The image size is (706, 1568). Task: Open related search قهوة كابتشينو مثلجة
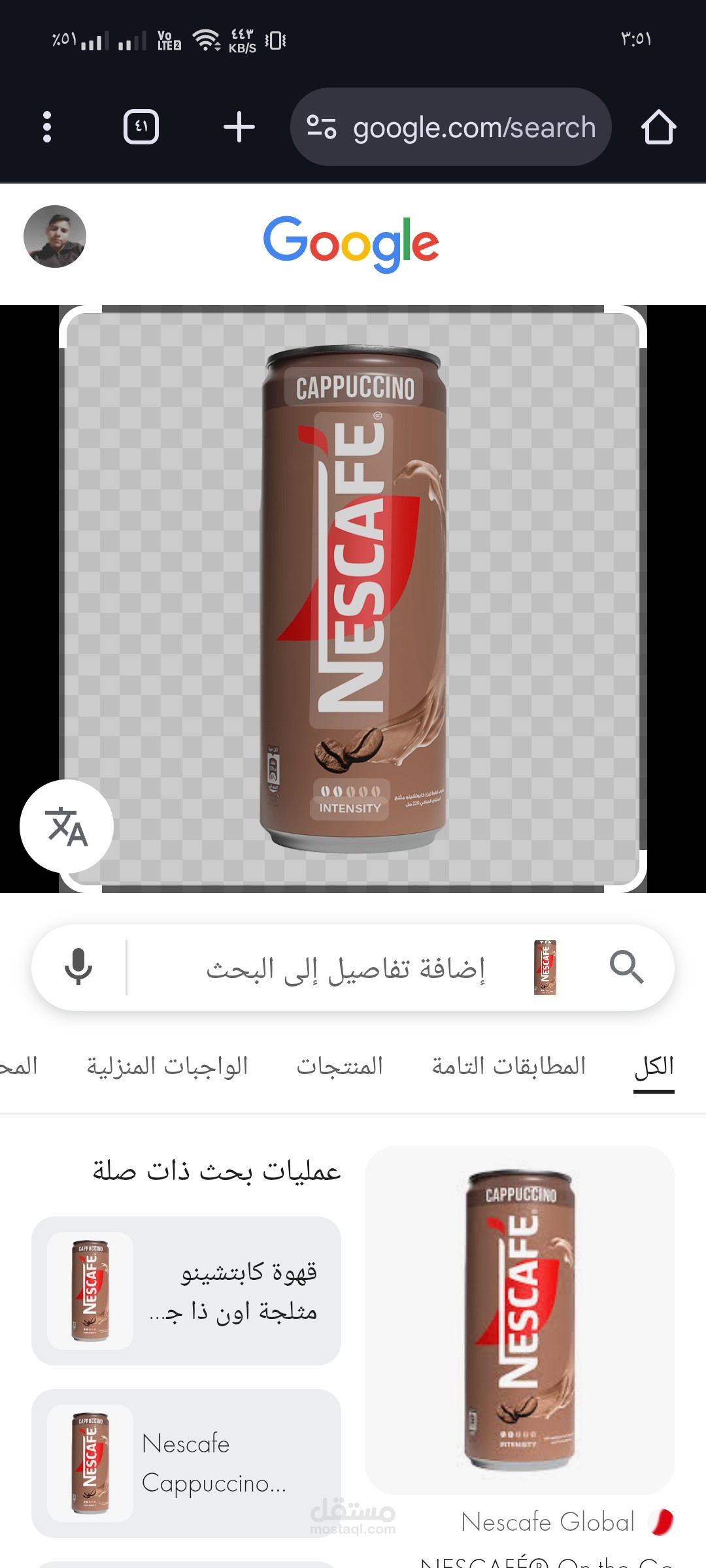(x=186, y=1291)
